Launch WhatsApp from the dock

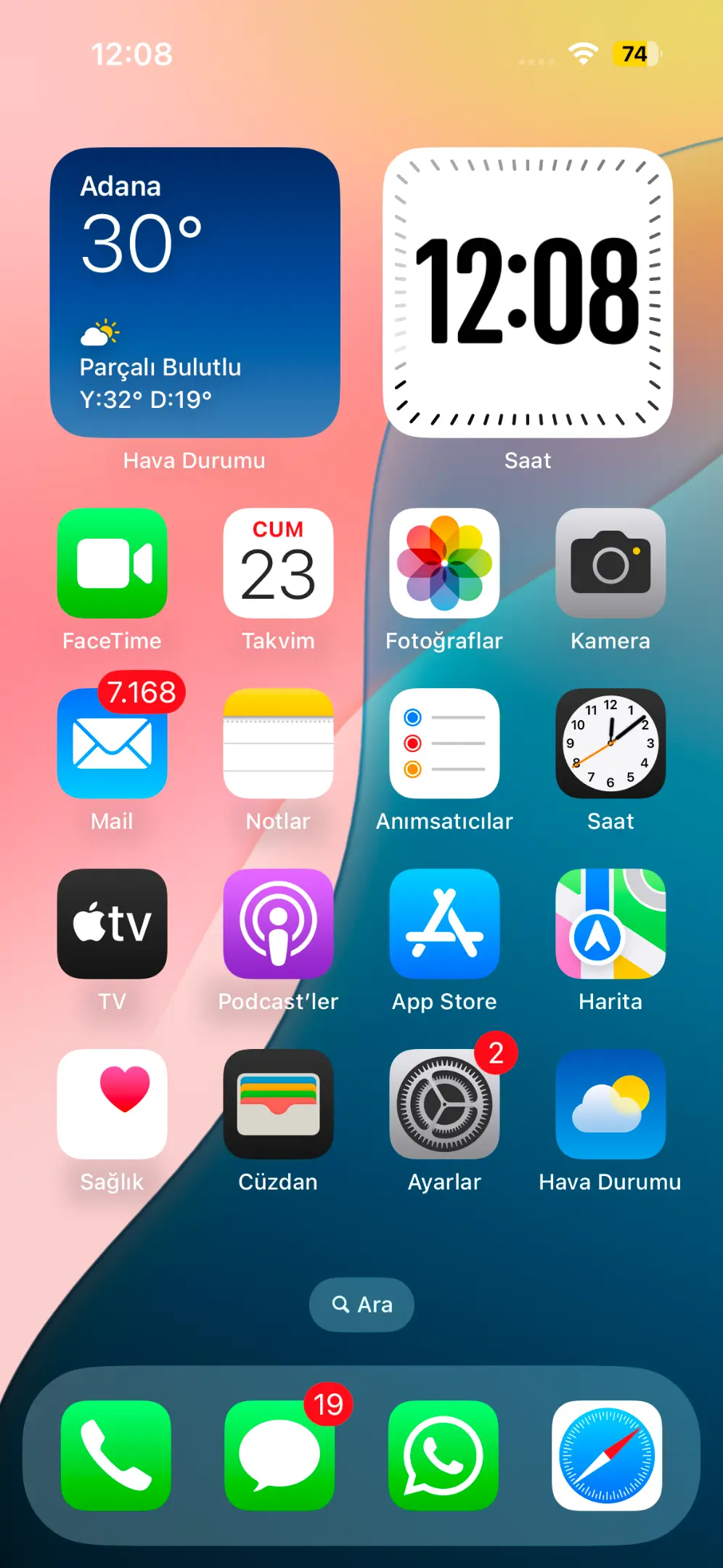pyautogui.click(x=444, y=1455)
